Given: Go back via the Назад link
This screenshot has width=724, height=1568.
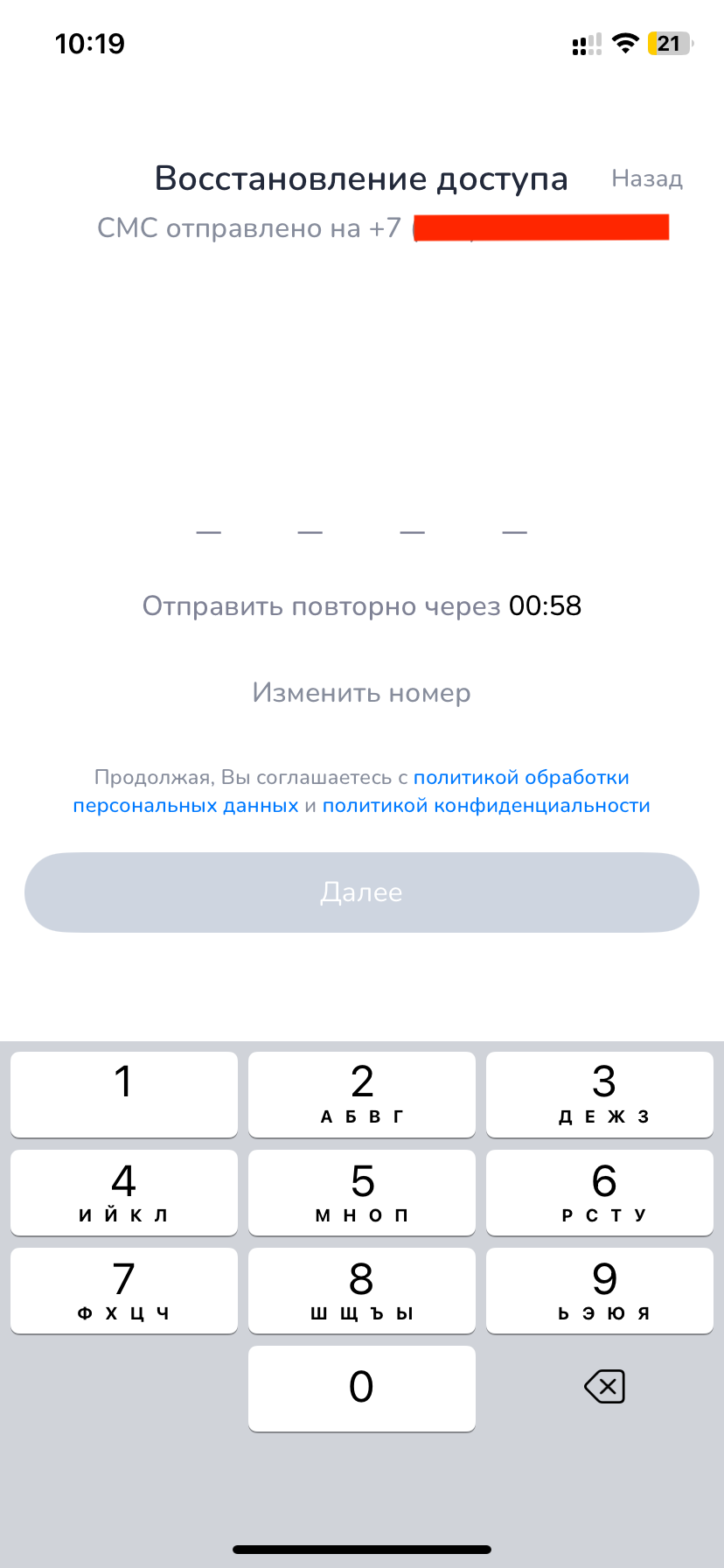Looking at the screenshot, I should [646, 178].
